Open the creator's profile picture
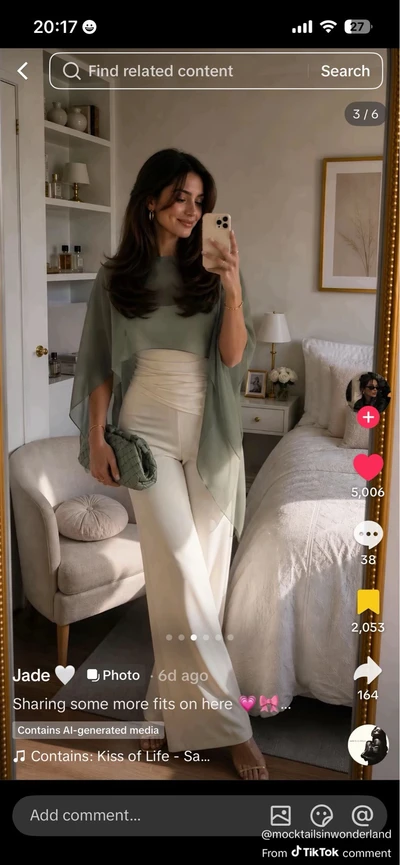Screen dimensions: 400x865 (x=368, y=392)
